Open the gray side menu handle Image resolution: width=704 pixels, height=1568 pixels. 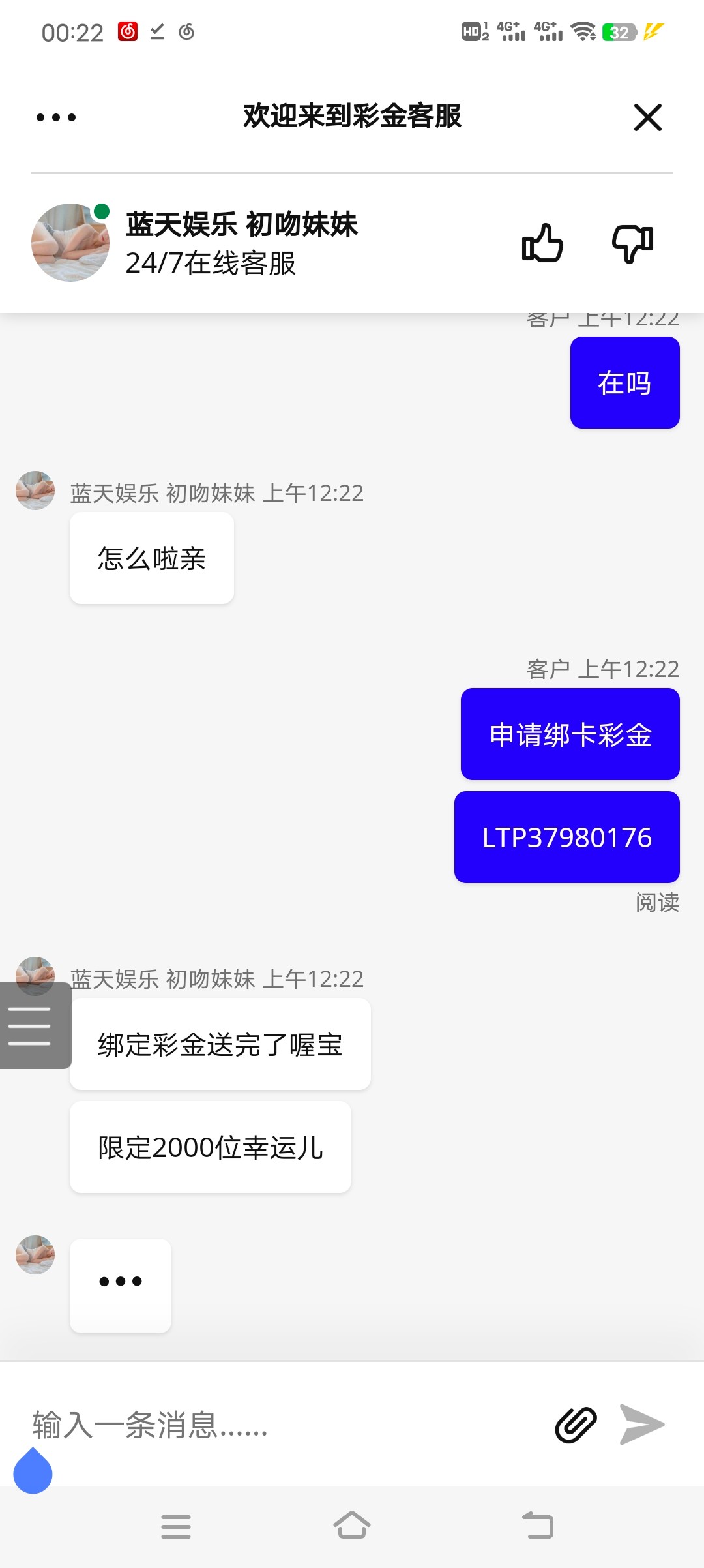pyautogui.click(x=31, y=1025)
